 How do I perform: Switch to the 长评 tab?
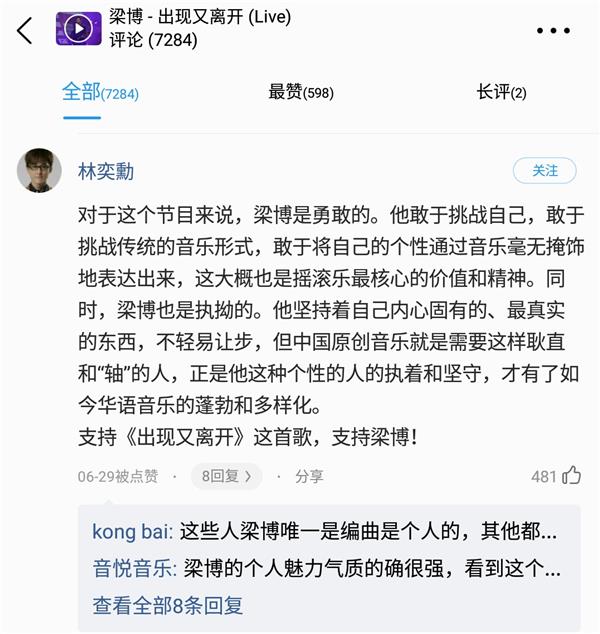coord(501,93)
